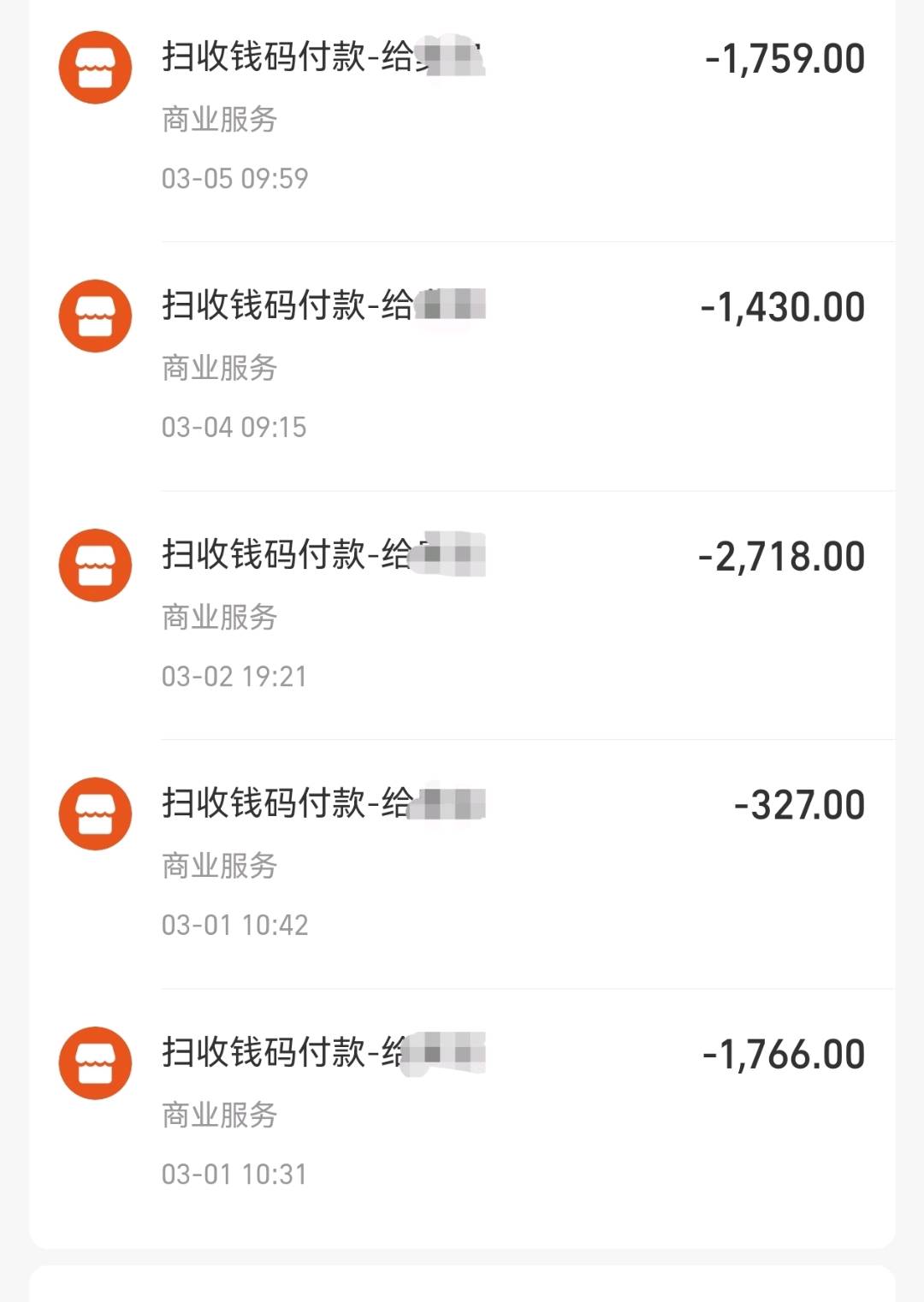This screenshot has width=924, height=1302.
Task: Click the 商业服务 label under the first entry
Action: [x=219, y=121]
